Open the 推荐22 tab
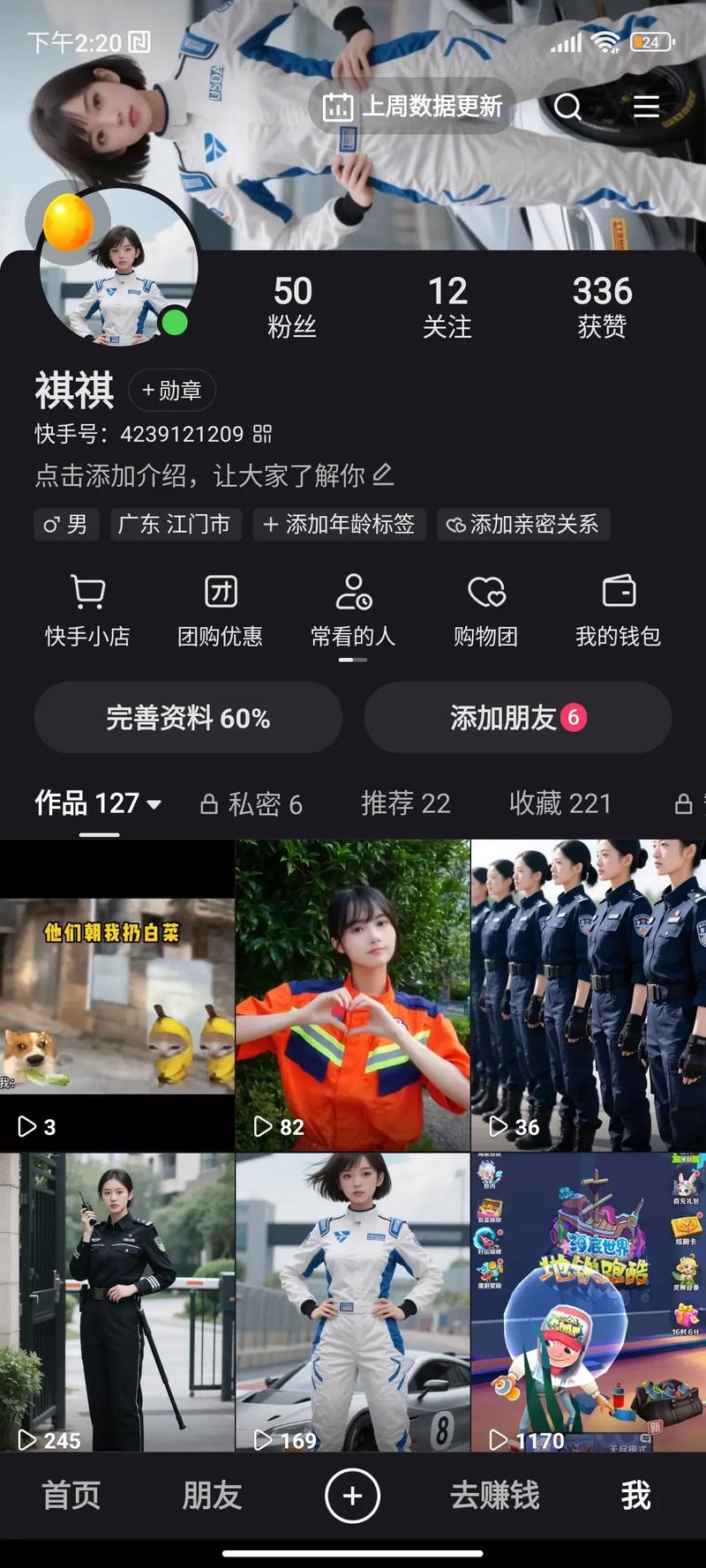Screen dimensions: 706x1568 406,804
